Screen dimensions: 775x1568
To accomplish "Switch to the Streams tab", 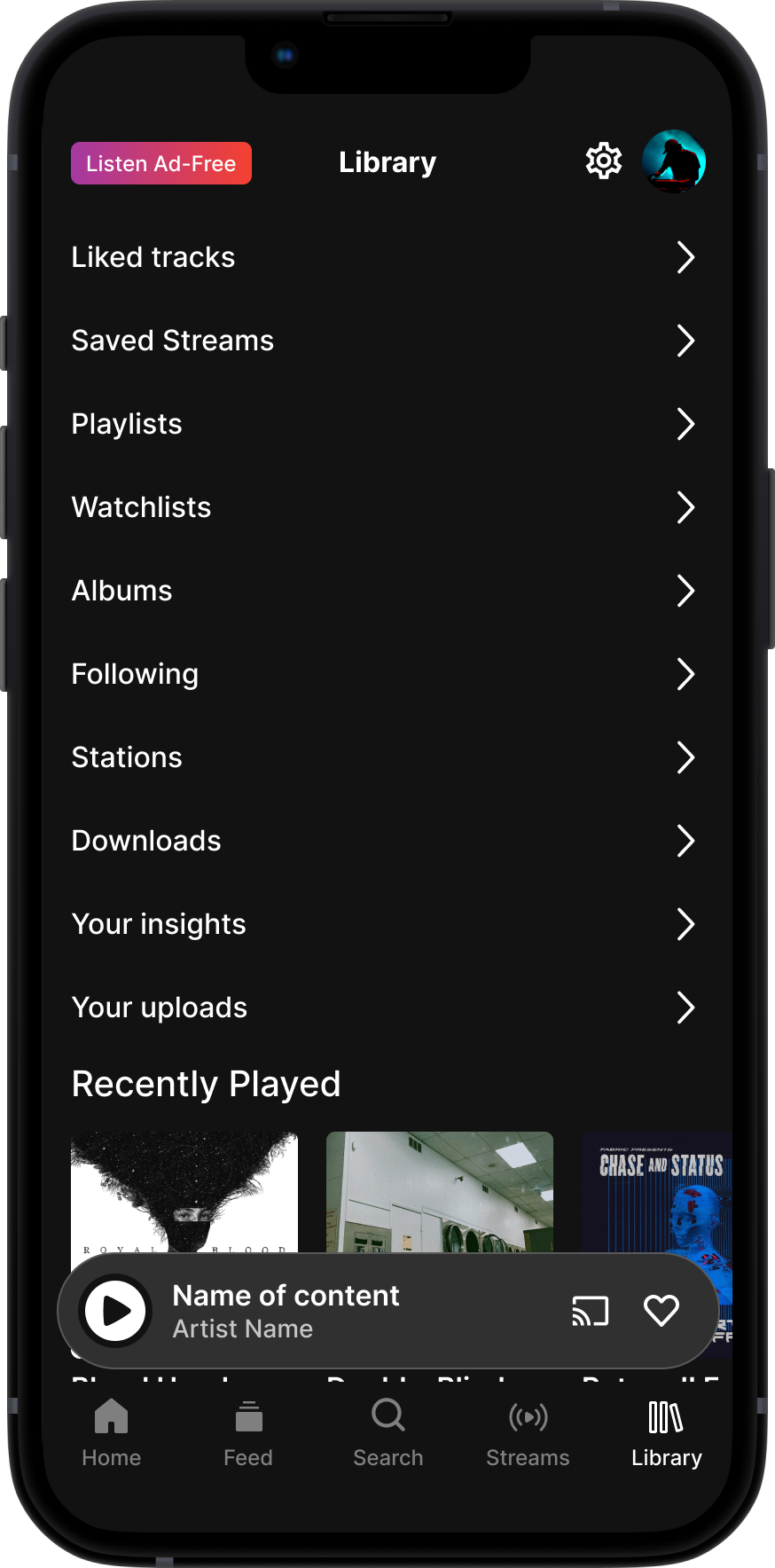I will tap(528, 1433).
